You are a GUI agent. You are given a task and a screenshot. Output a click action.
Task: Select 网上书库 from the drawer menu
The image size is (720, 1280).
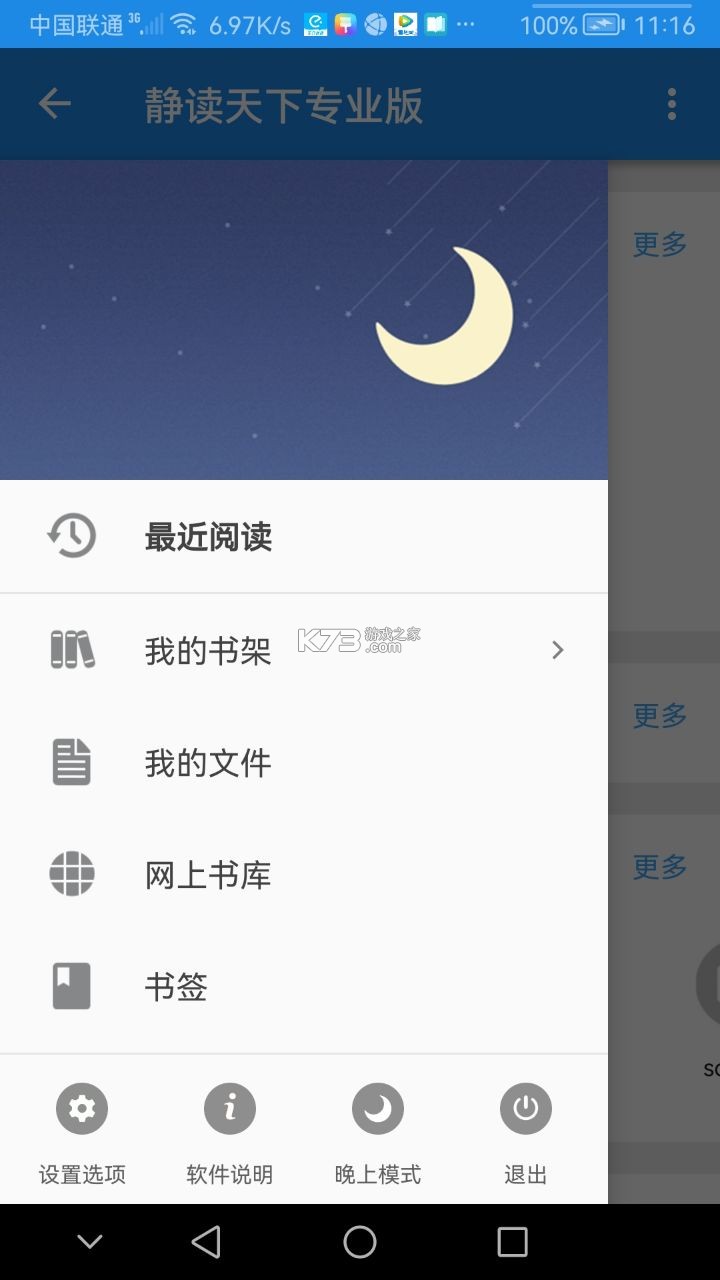(207, 874)
